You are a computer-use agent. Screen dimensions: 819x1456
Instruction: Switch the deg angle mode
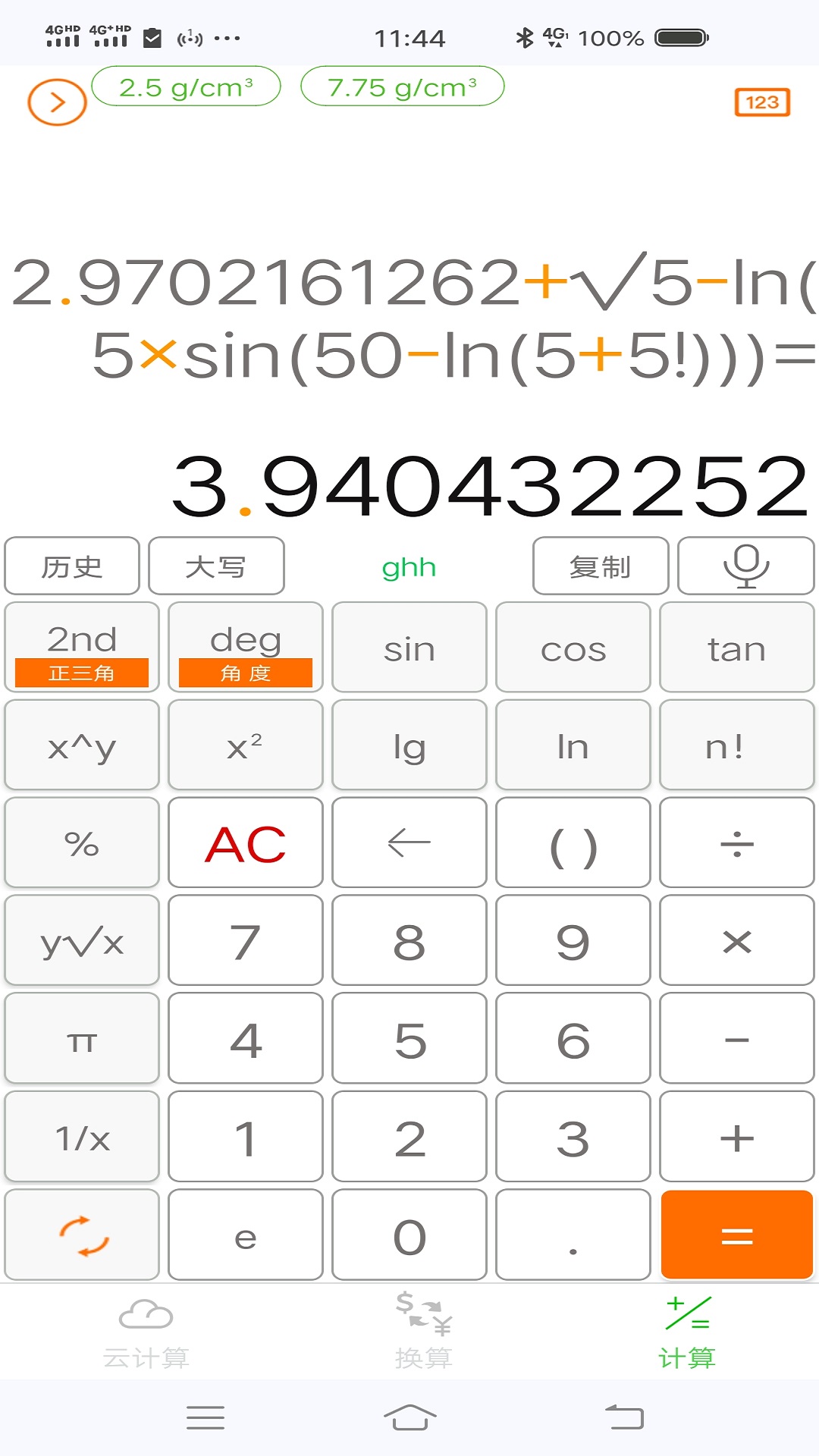(246, 648)
